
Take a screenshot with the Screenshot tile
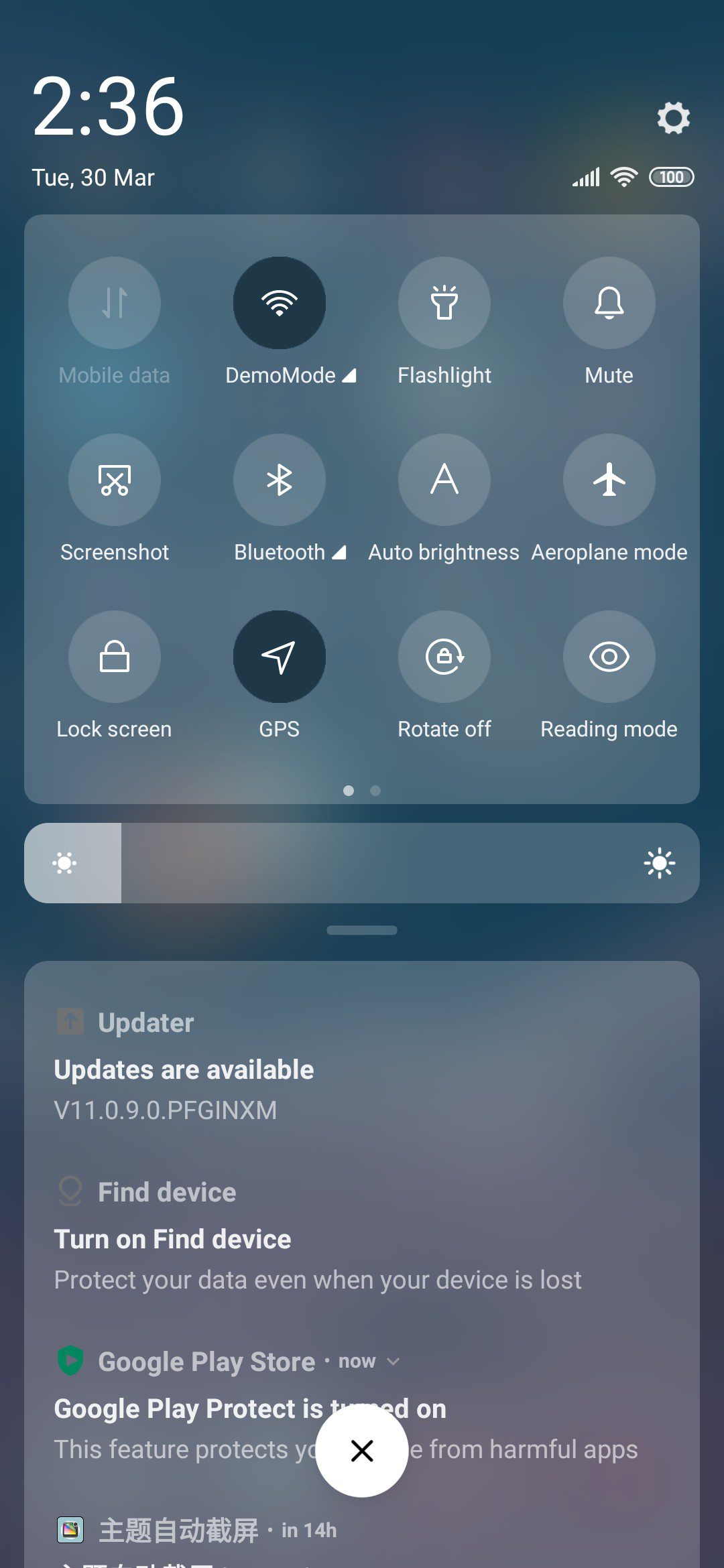tap(115, 480)
